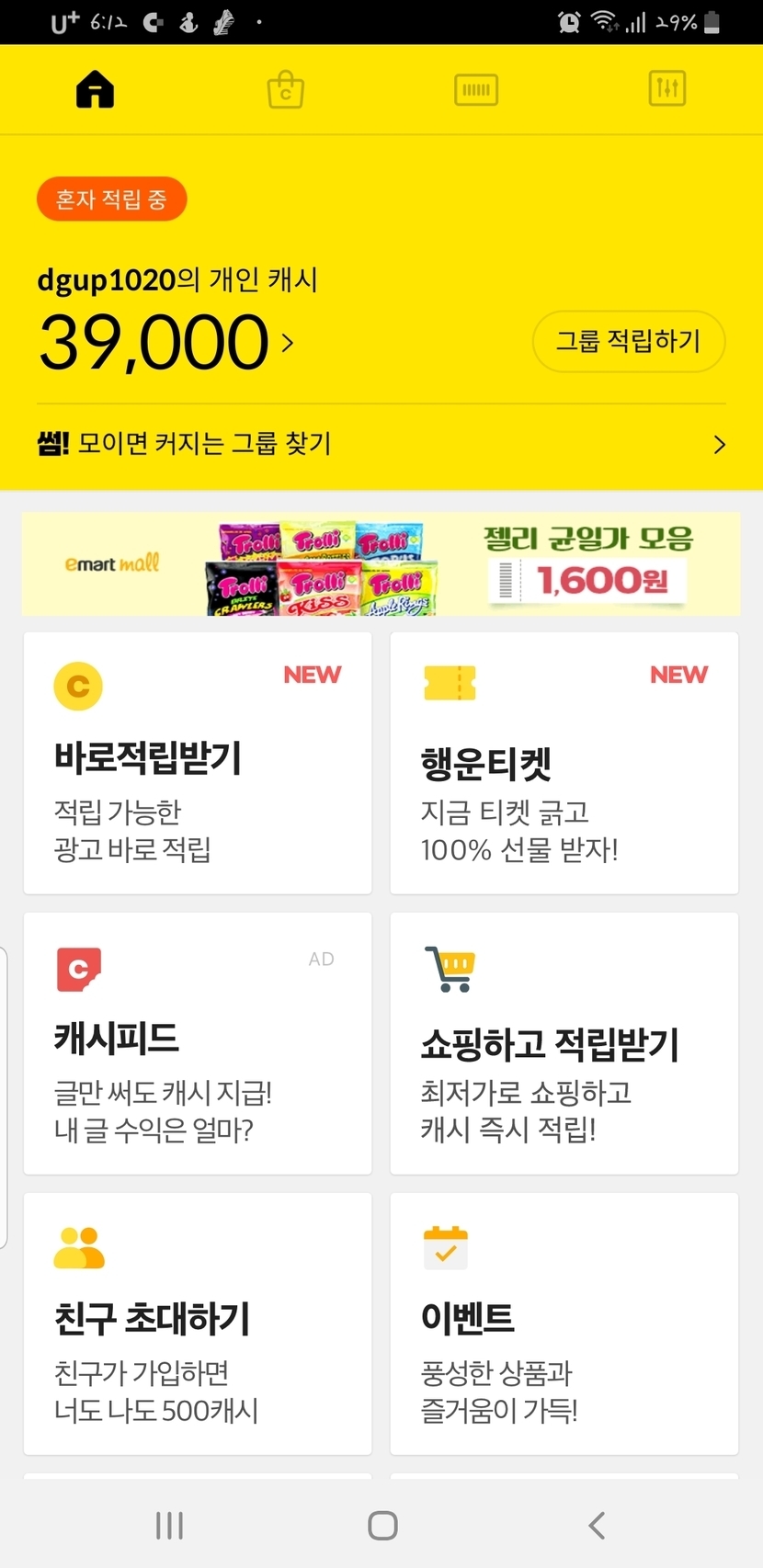Go back with the system back button
Viewport: 763px width, 1568px height.
click(597, 1525)
